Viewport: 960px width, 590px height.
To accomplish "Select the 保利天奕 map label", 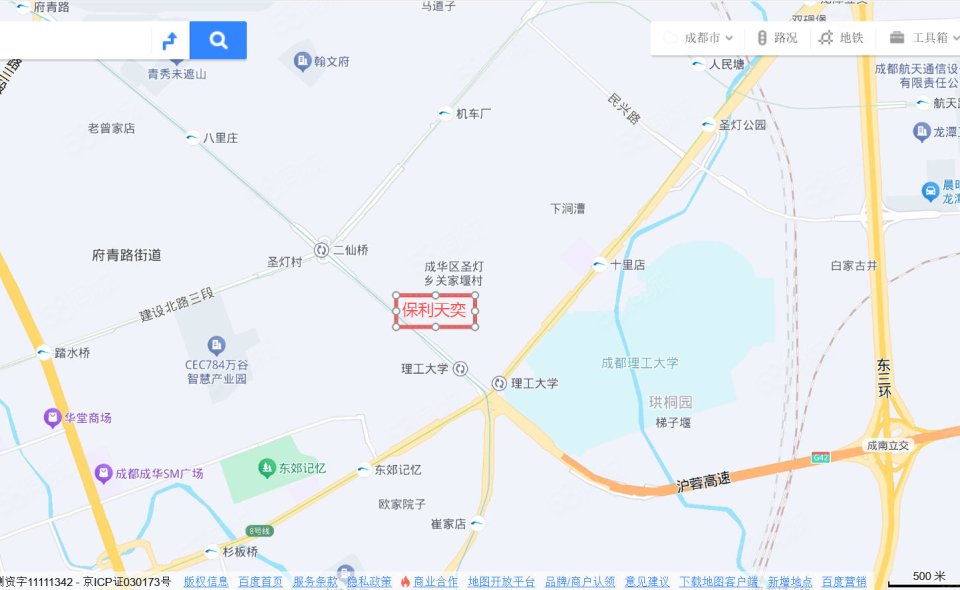I will (435, 310).
